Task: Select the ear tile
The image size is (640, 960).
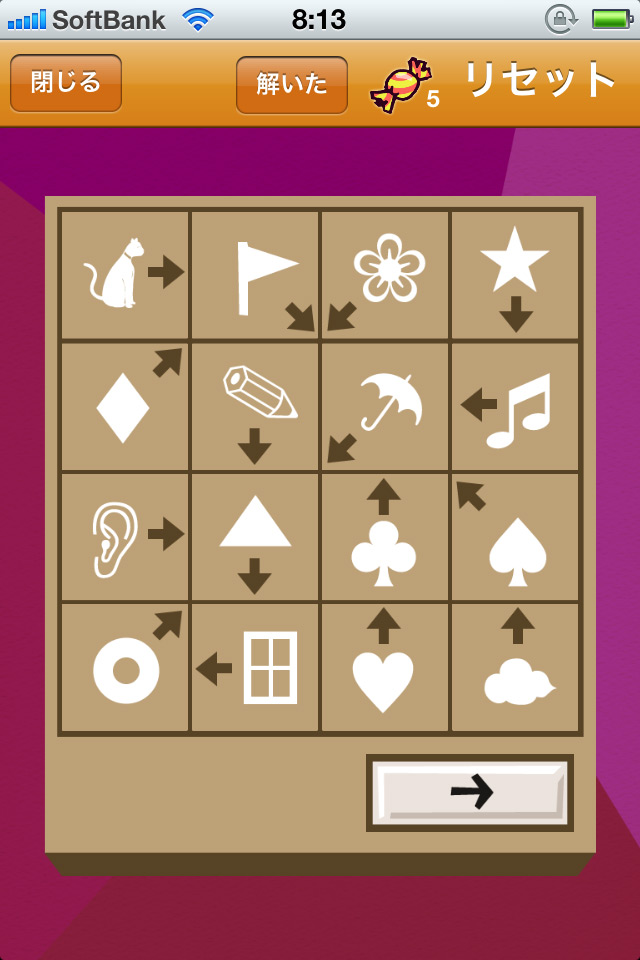Action: tap(126, 537)
